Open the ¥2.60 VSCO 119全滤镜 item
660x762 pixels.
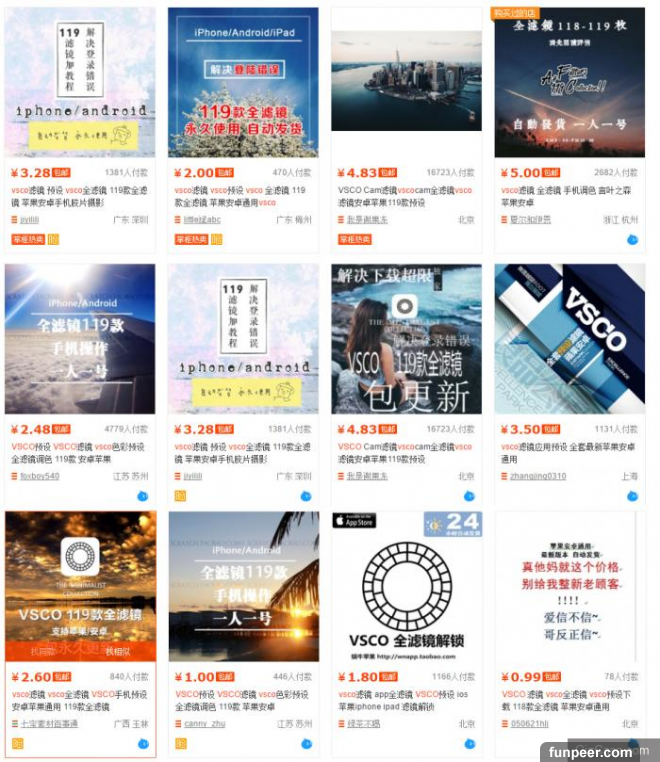tap(80, 585)
